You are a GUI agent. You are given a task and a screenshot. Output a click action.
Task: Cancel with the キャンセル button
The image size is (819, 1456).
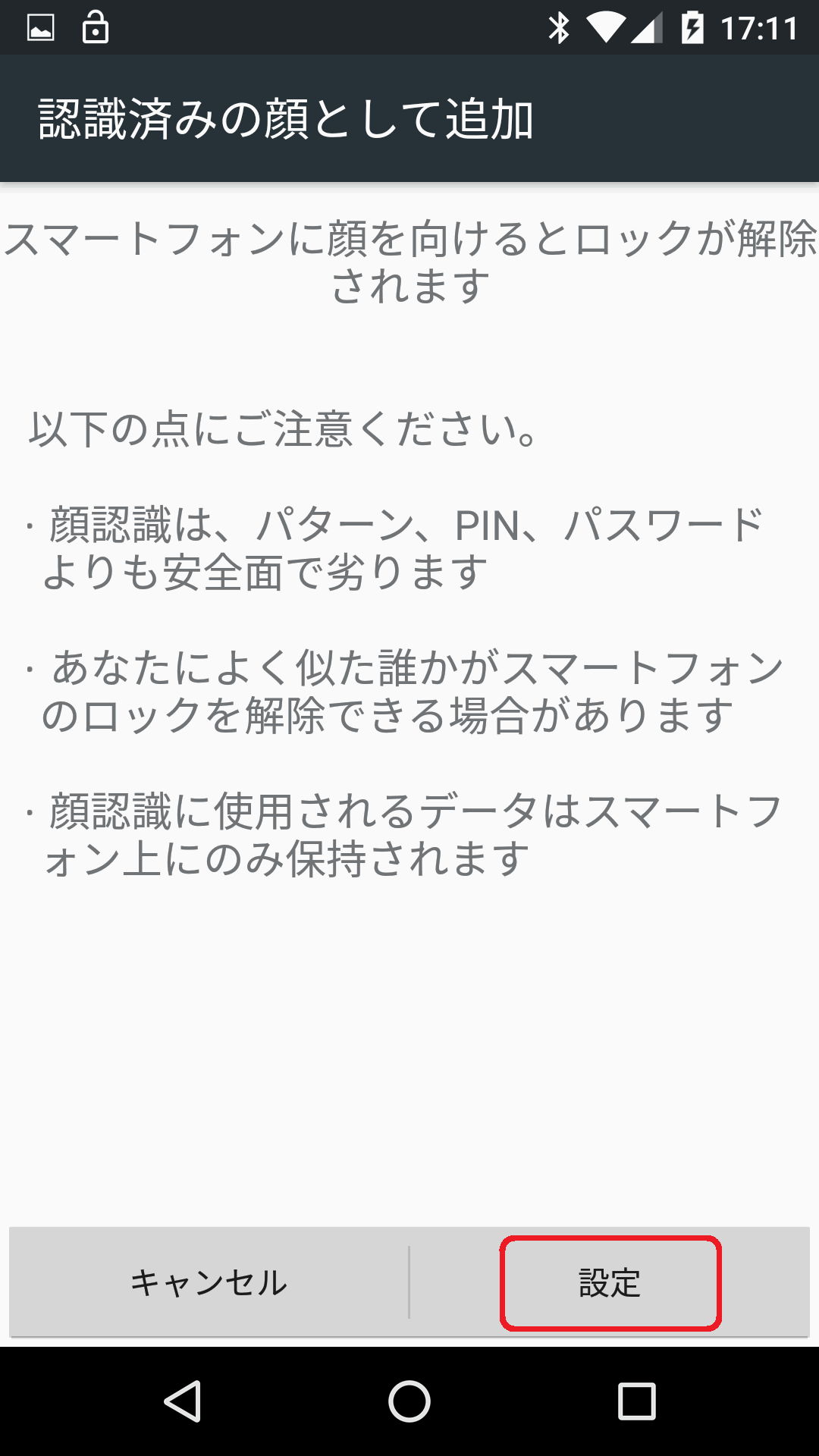click(209, 1282)
